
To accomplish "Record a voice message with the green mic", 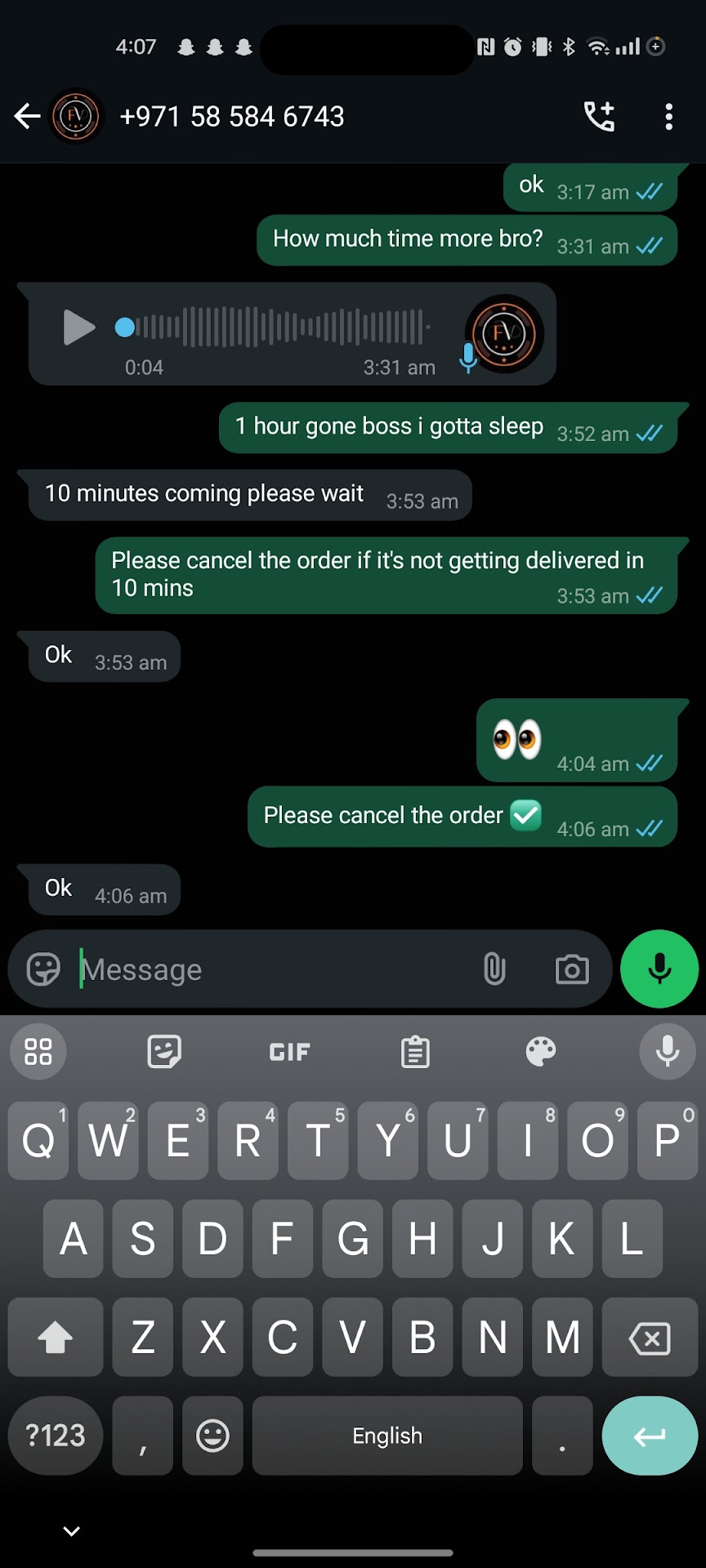I will pyautogui.click(x=659, y=969).
